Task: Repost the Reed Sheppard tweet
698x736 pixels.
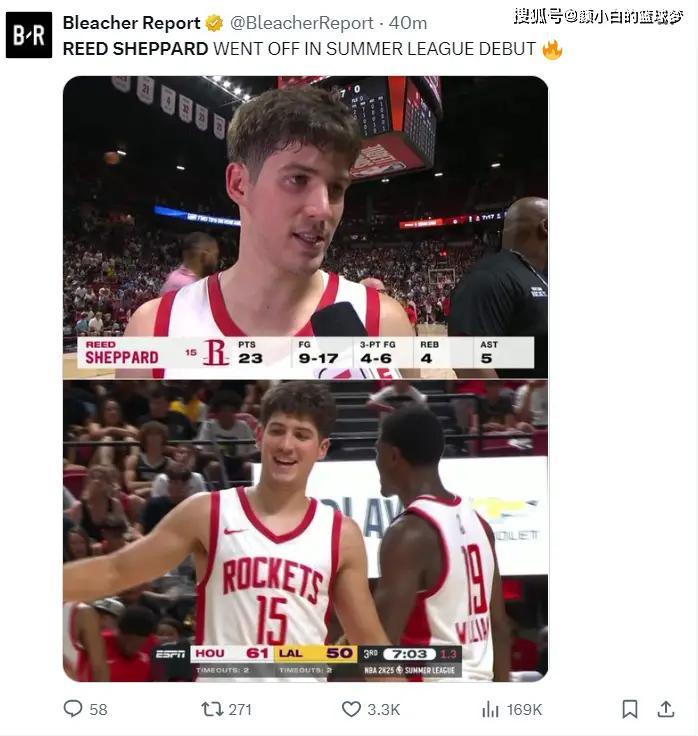Action: tap(212, 709)
